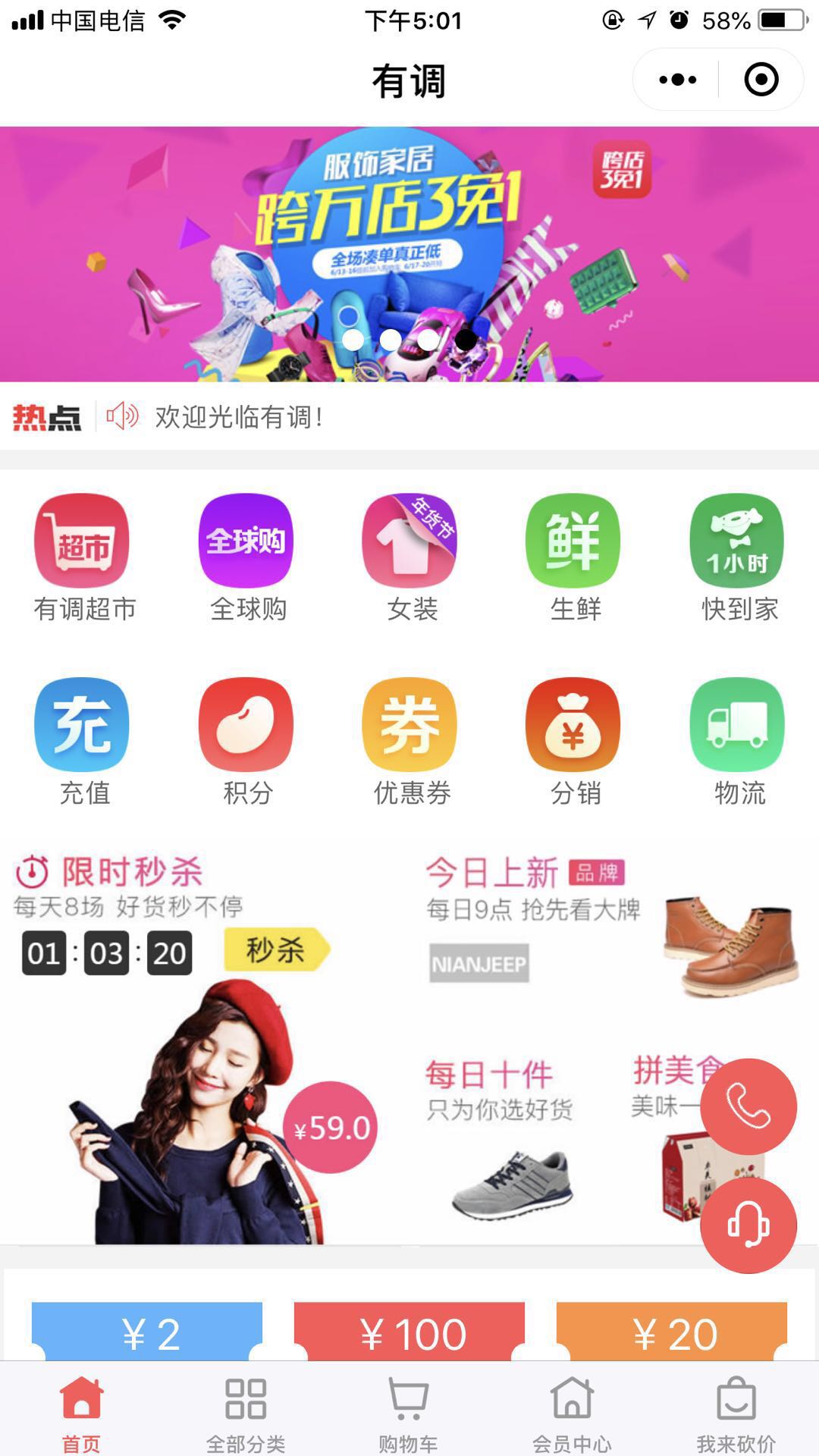Close the mini program with the circle button
The height and width of the screenshot is (1456, 819).
click(x=761, y=80)
